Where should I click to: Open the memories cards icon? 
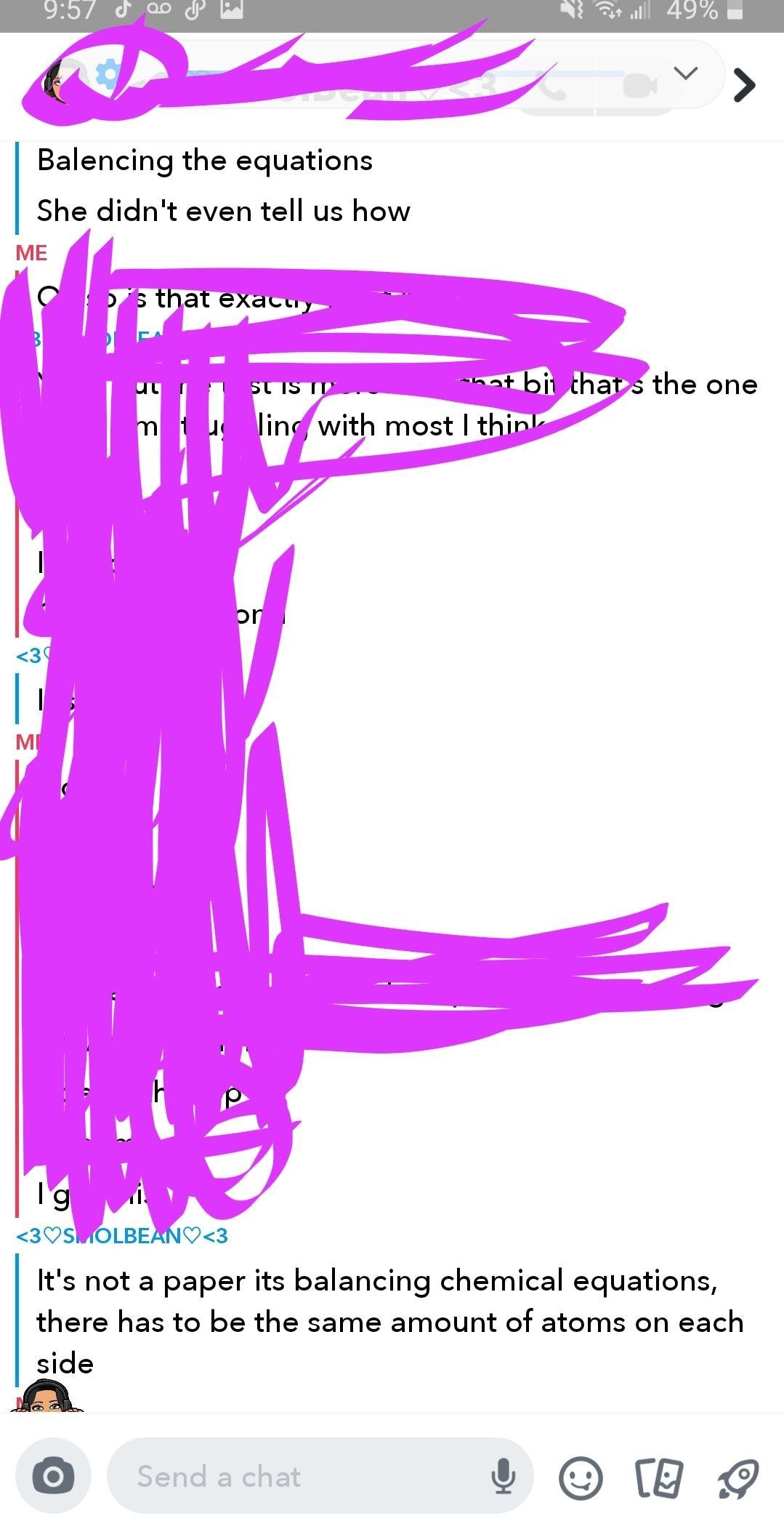click(x=658, y=1477)
